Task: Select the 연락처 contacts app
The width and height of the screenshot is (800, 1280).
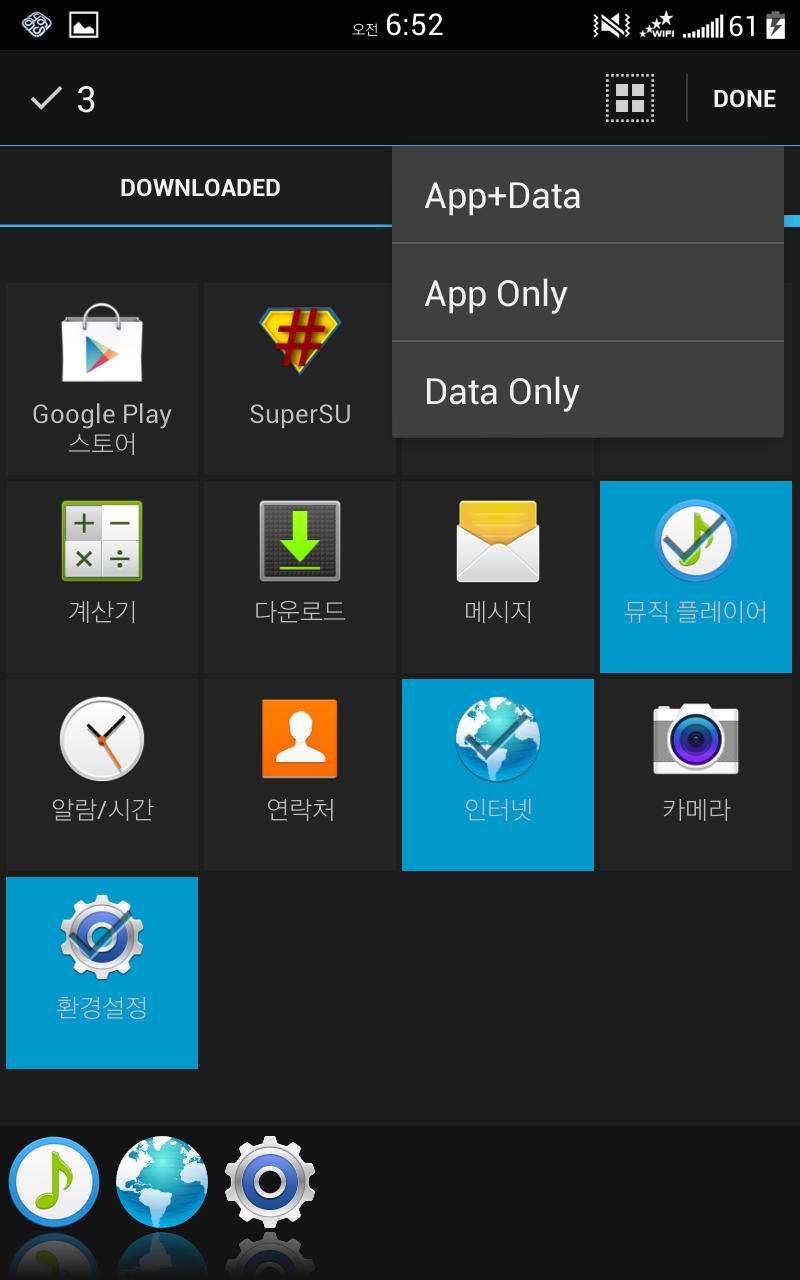Action: [300, 774]
